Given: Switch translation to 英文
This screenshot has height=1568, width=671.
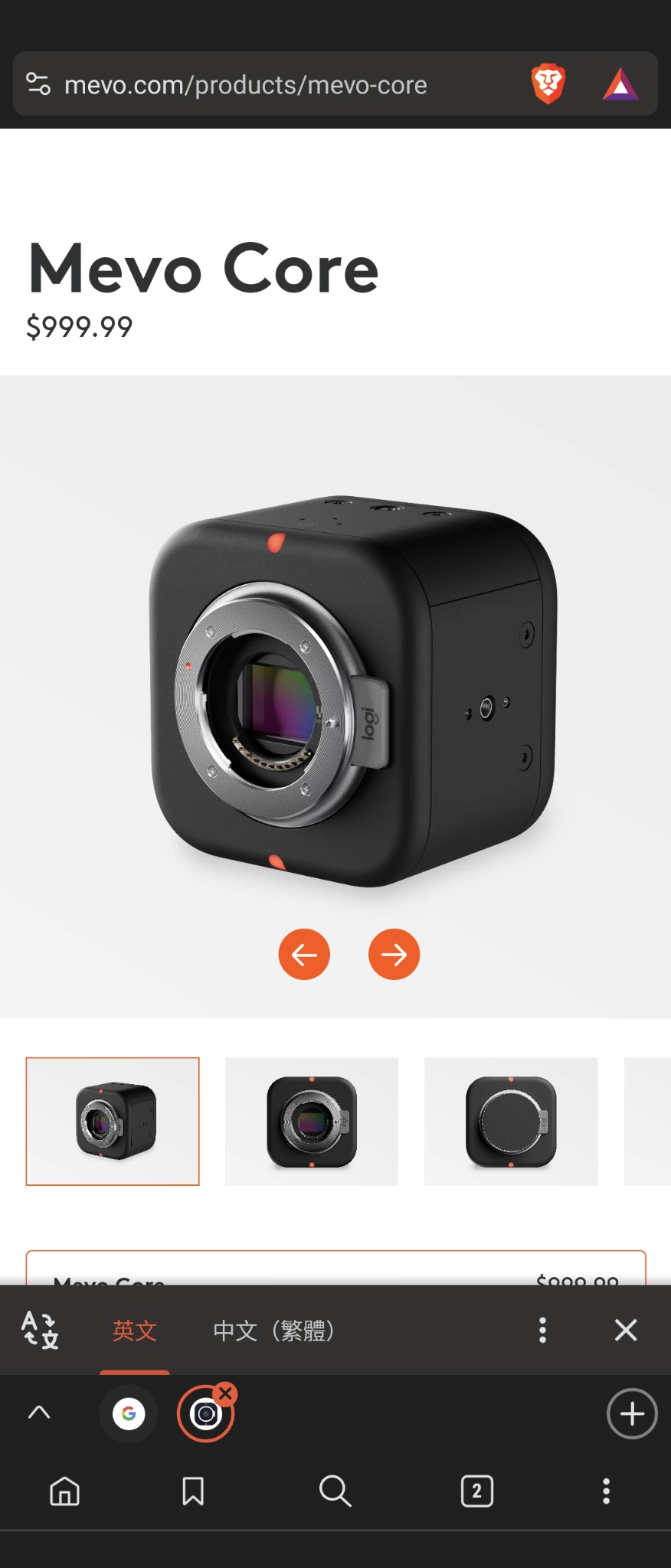Looking at the screenshot, I should click(135, 1331).
